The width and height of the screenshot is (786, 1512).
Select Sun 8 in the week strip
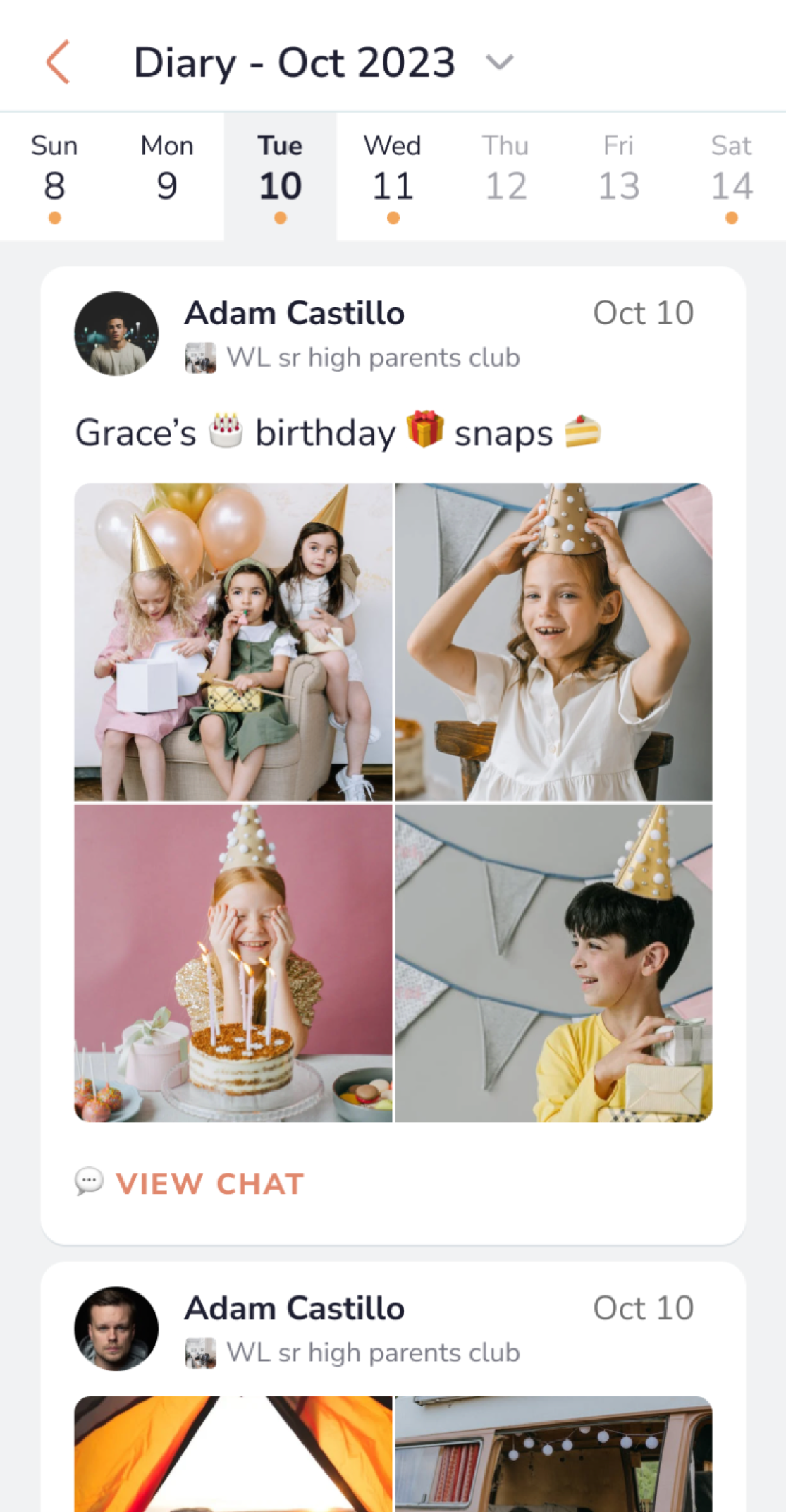(x=55, y=176)
